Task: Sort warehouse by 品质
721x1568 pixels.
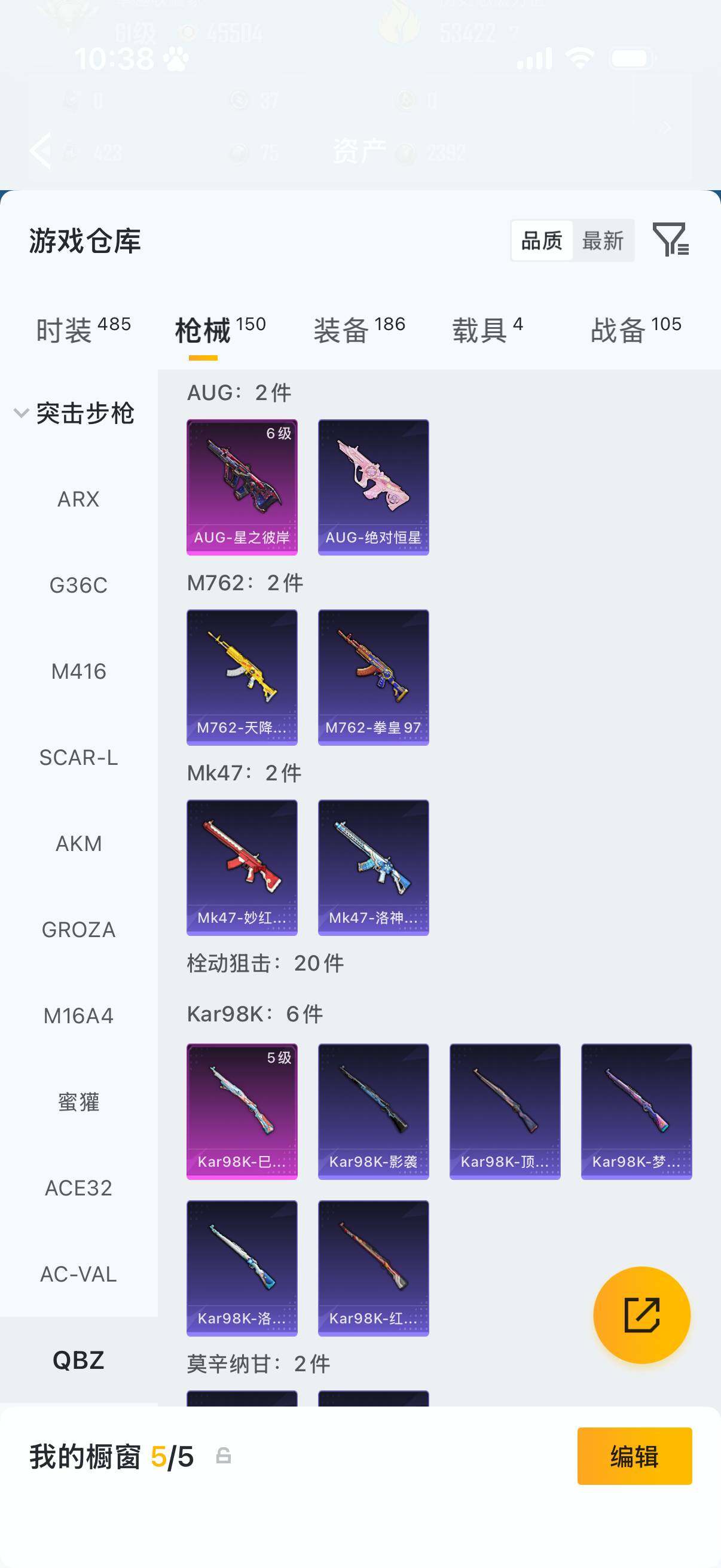Action: tap(542, 241)
